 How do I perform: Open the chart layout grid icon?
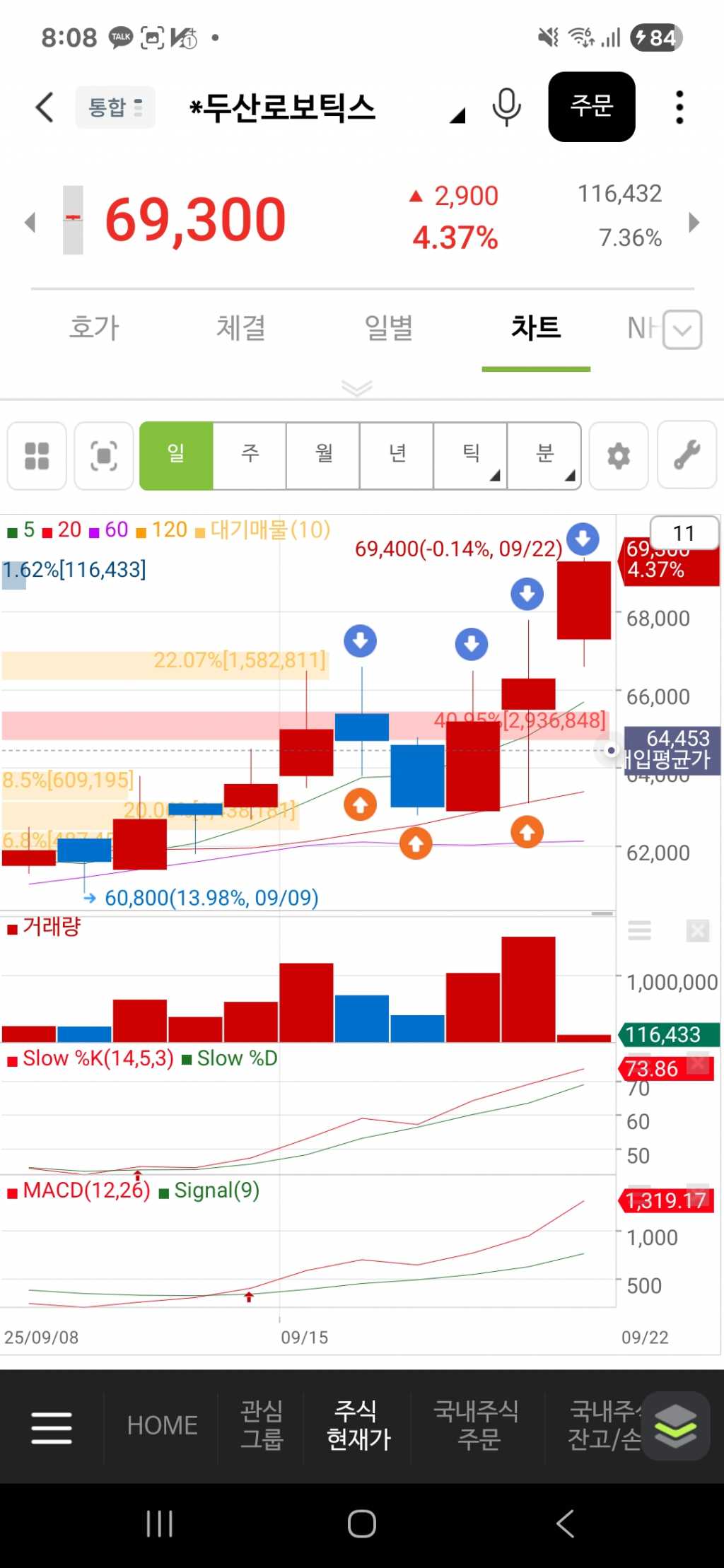click(37, 456)
